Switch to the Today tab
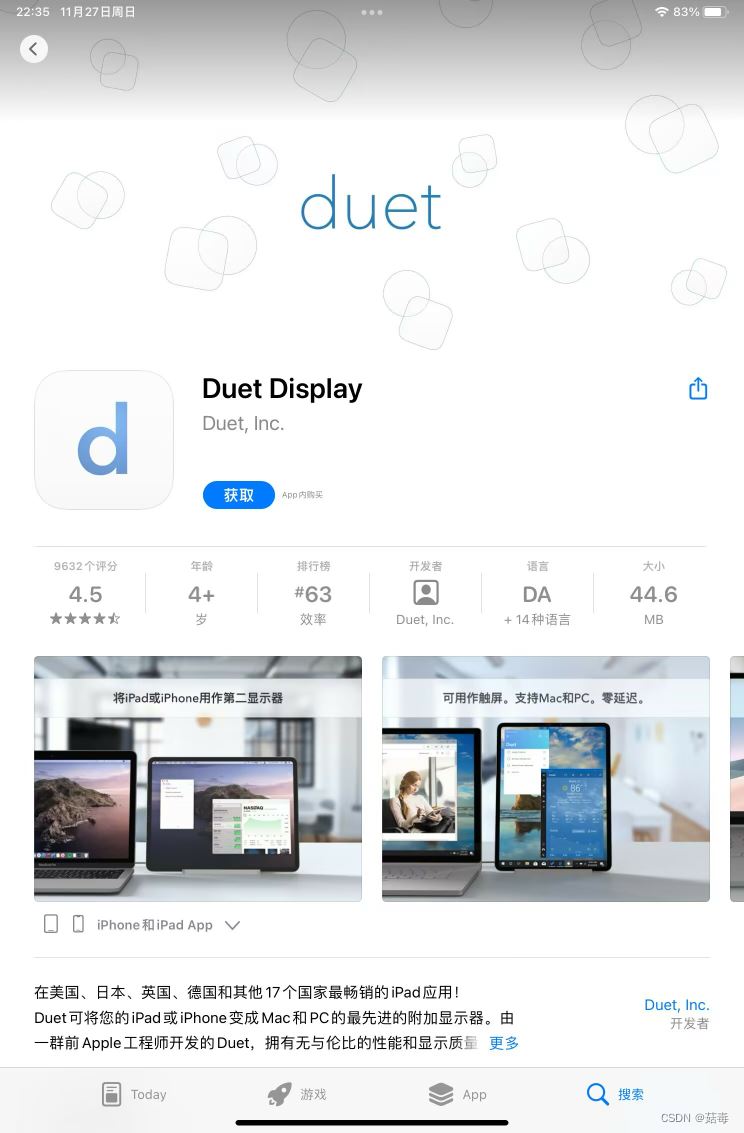This screenshot has height=1133, width=744. [134, 1094]
